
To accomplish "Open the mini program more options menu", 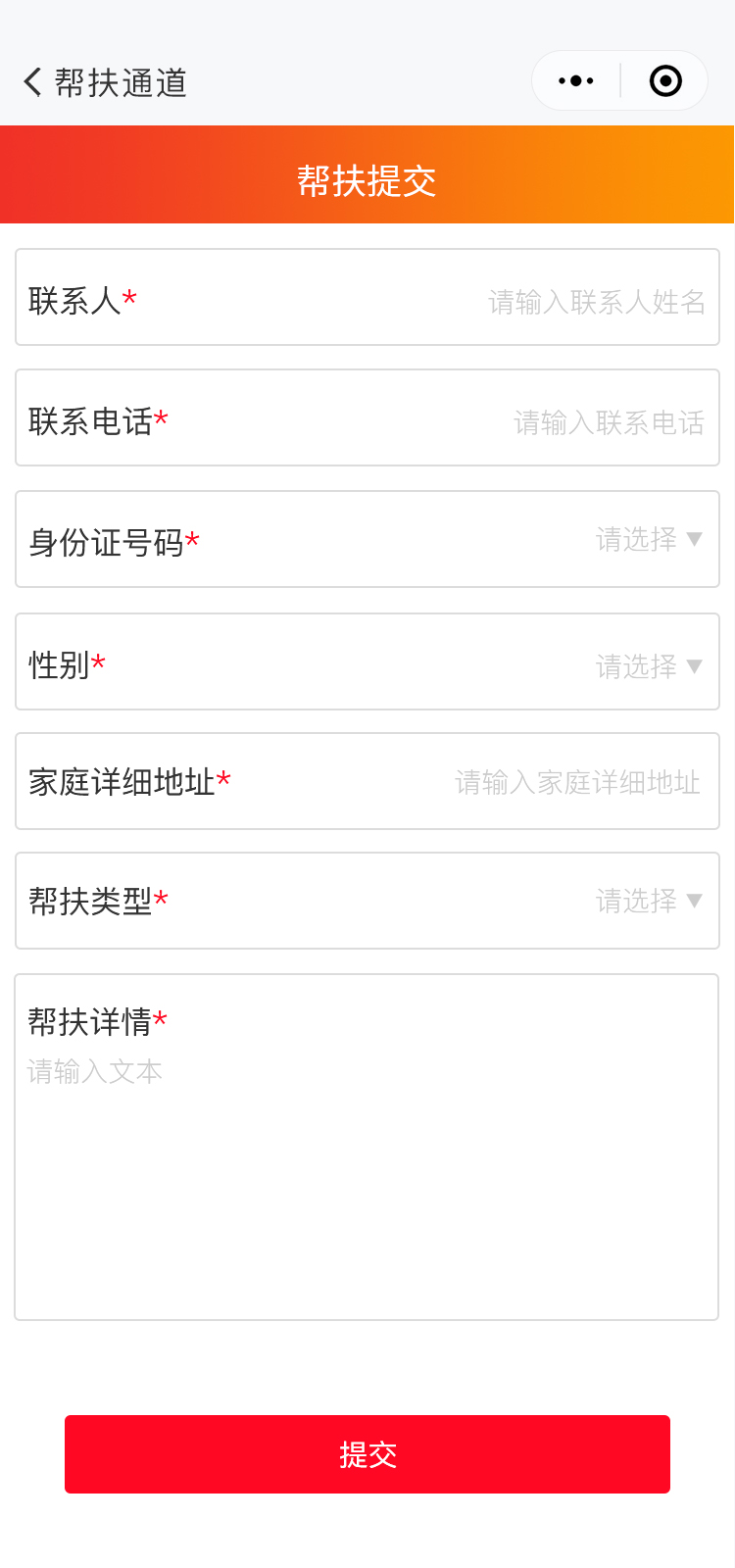I will [576, 81].
